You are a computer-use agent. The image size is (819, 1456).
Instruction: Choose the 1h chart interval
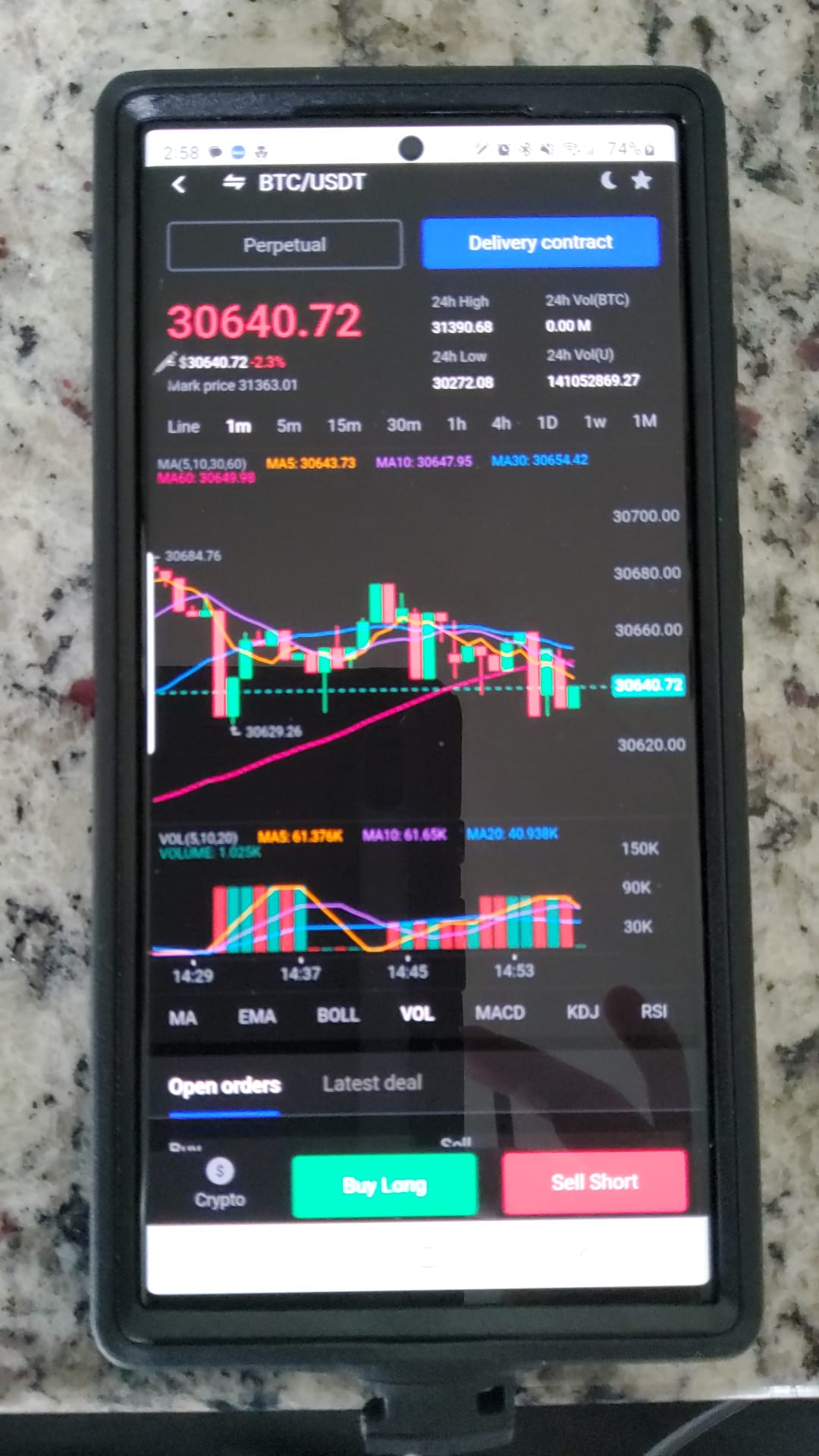tap(457, 424)
